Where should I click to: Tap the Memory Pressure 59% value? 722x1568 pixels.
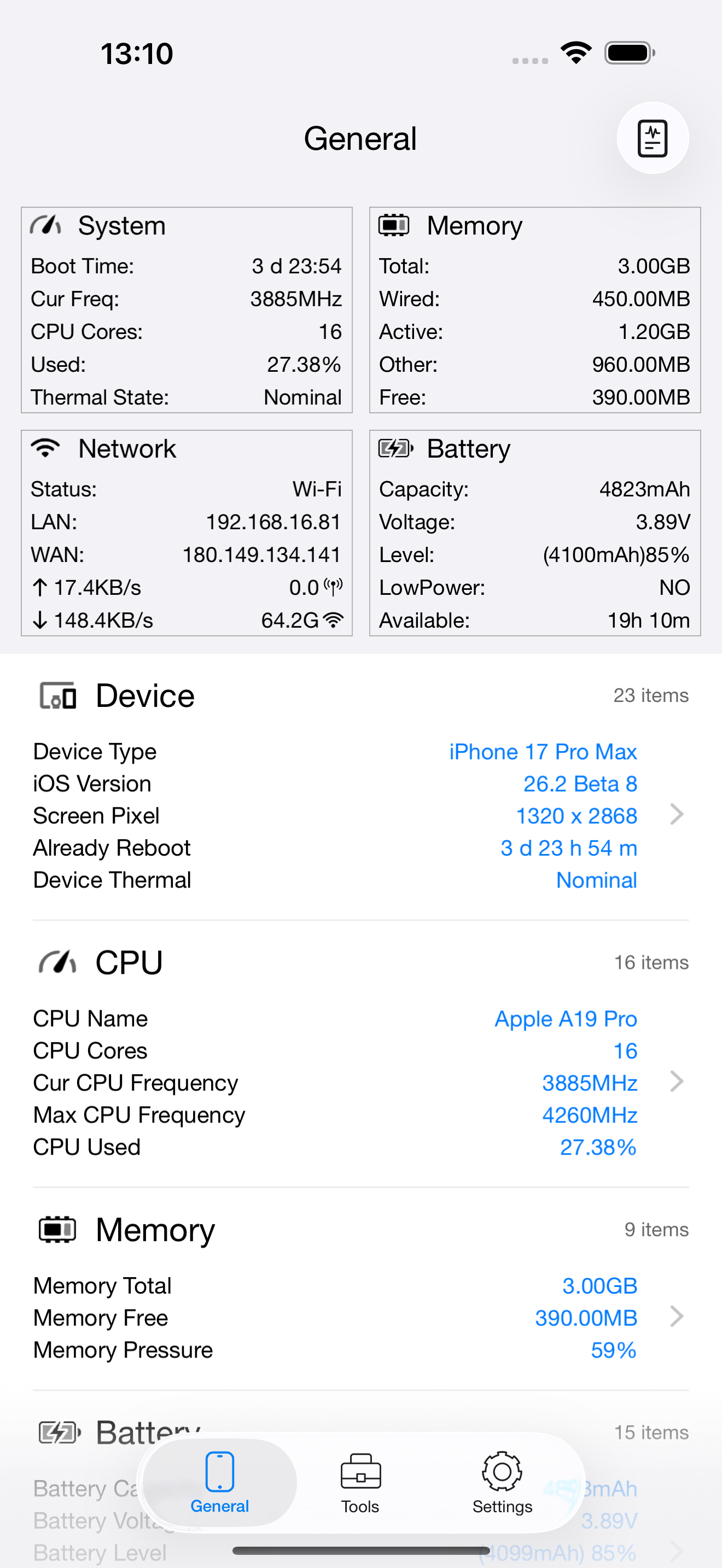[x=613, y=1349]
